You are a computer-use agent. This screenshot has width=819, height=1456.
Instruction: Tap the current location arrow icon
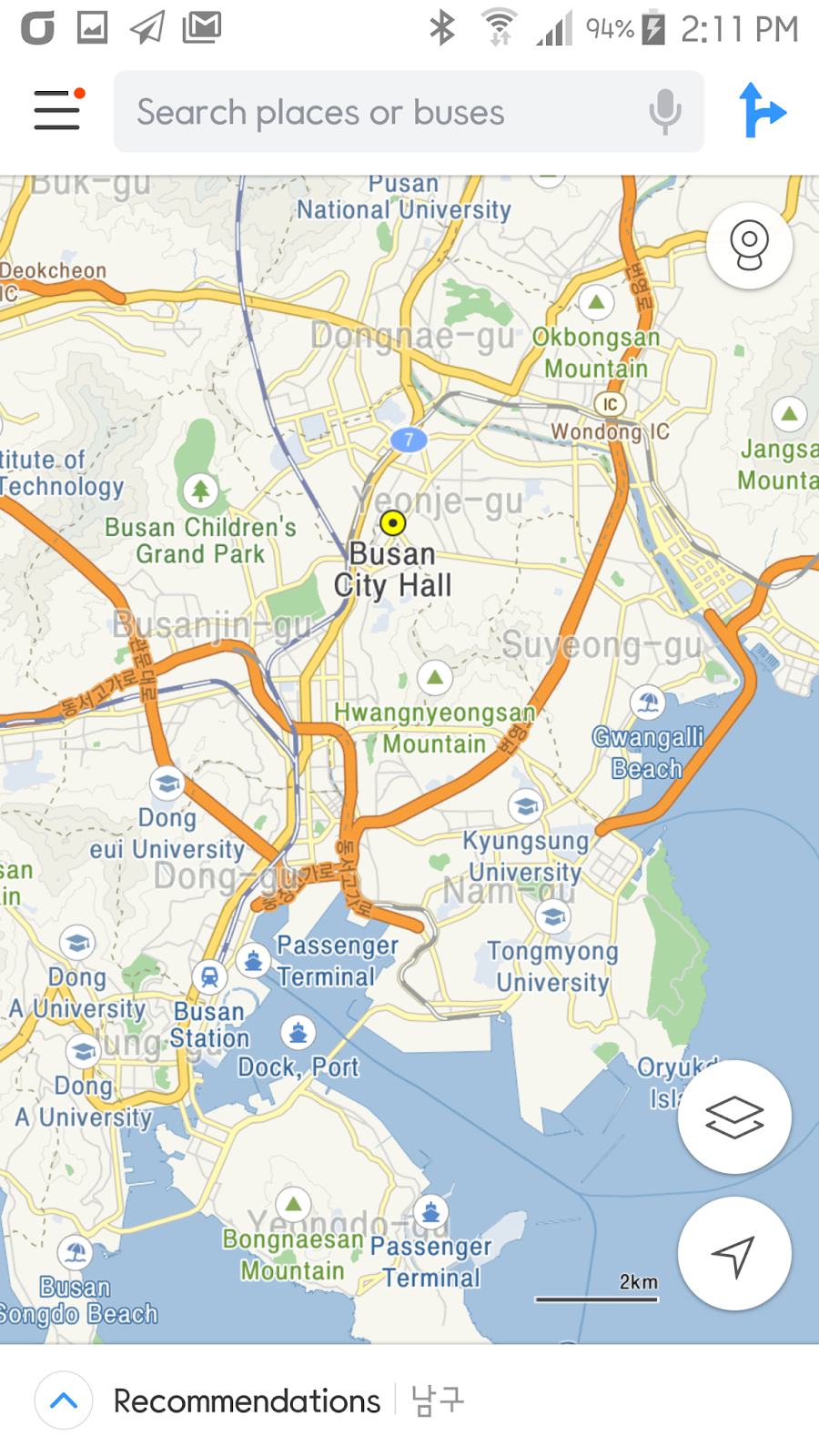[x=733, y=1253]
